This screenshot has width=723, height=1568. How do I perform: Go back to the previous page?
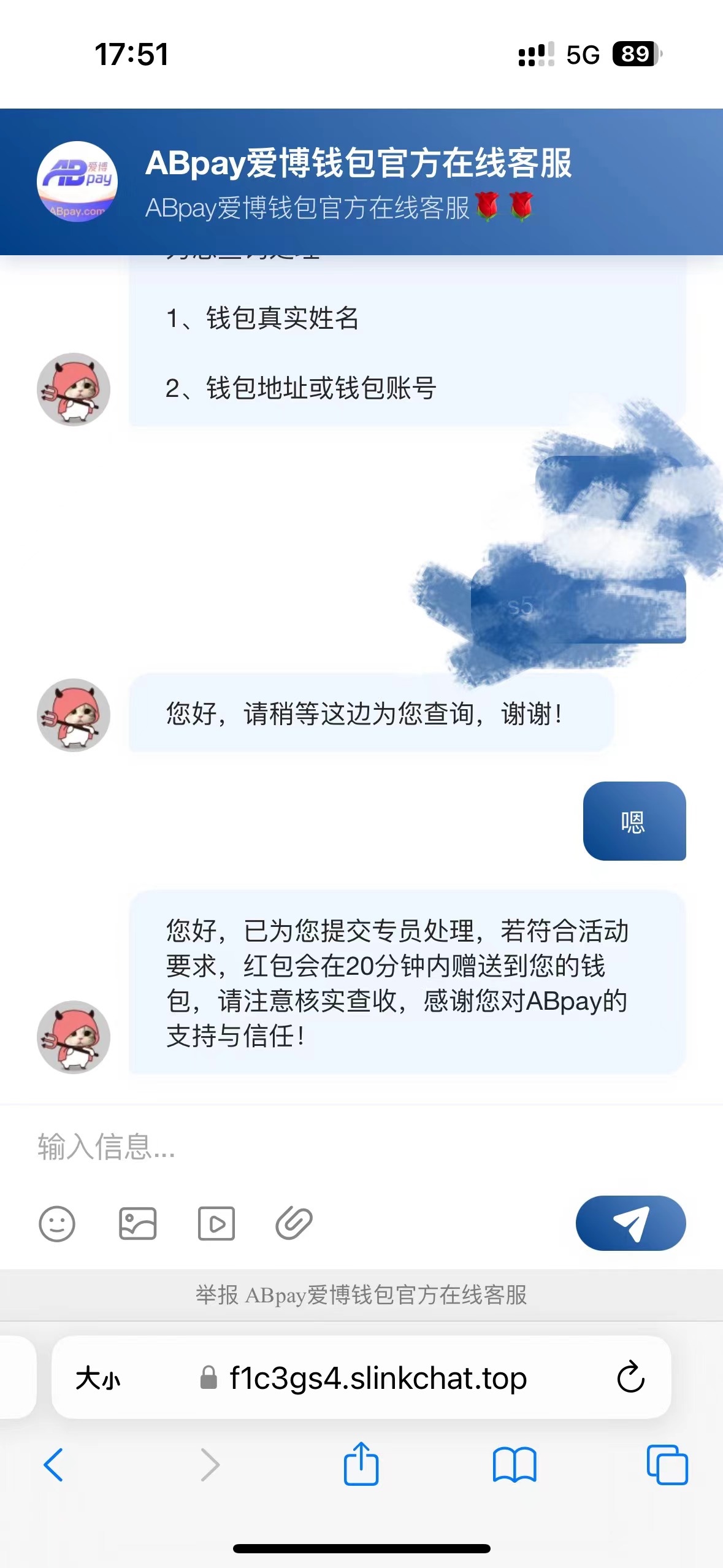[x=53, y=1465]
